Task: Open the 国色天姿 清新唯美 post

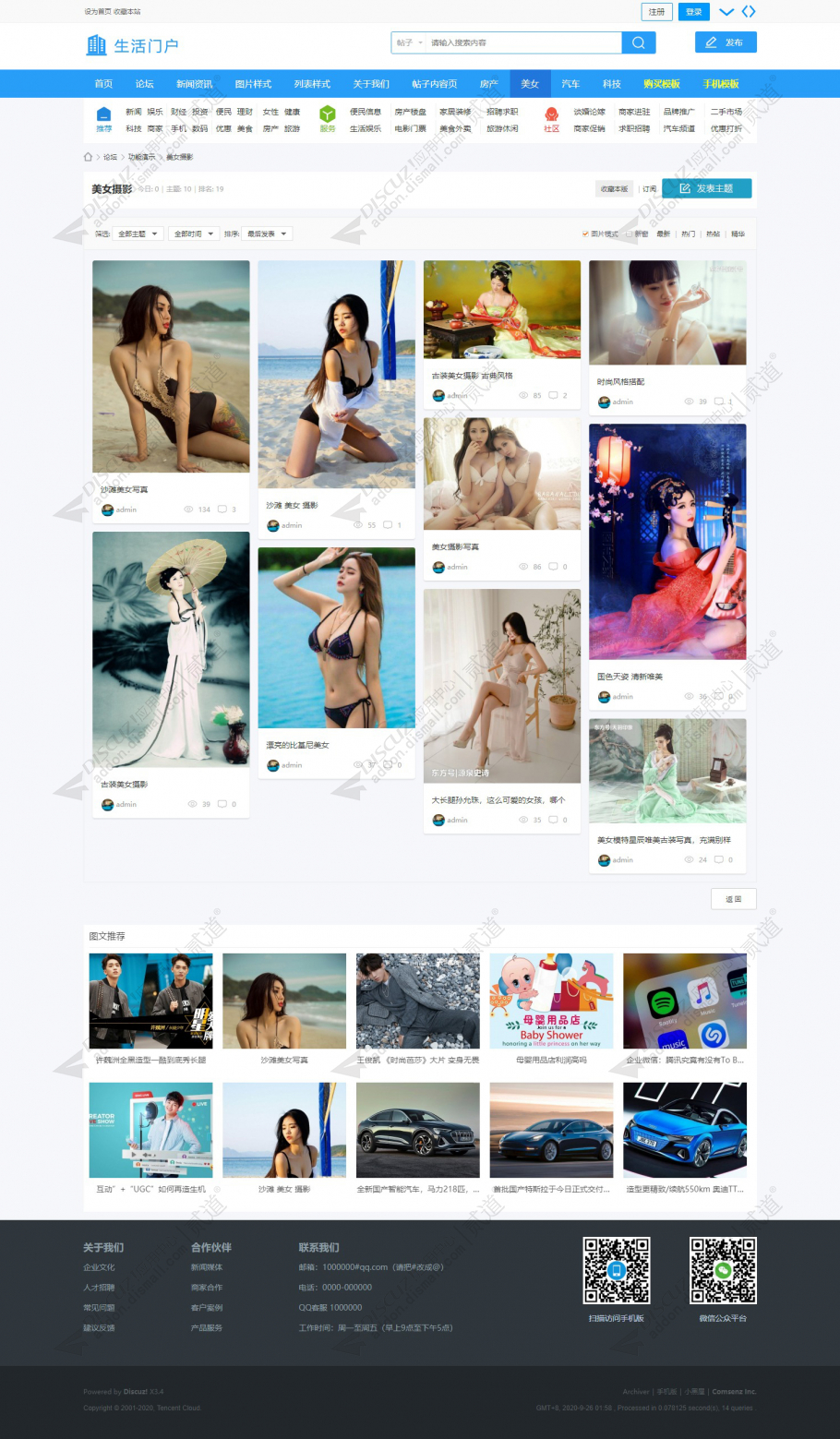Action: 630,677
